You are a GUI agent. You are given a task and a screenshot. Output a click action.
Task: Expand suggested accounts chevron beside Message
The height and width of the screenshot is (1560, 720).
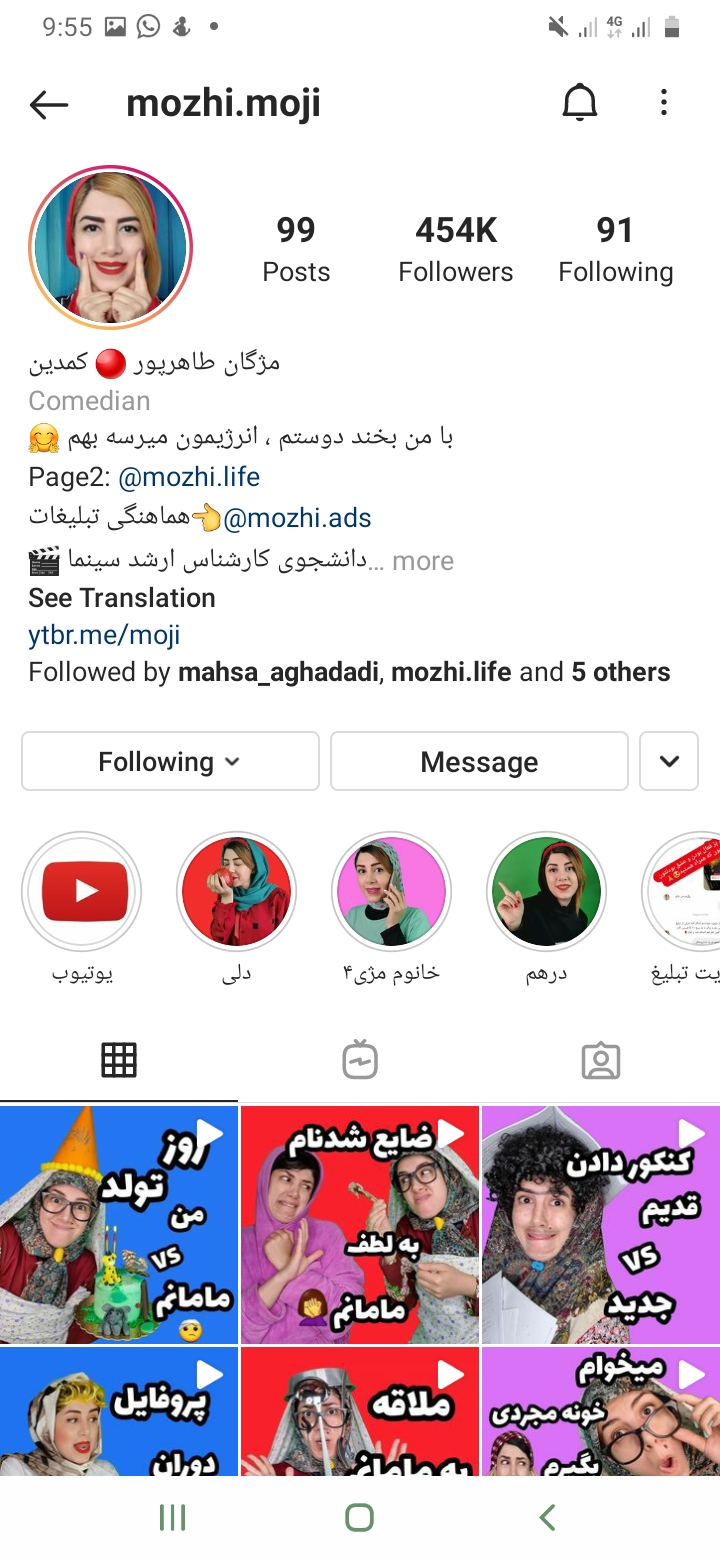click(x=669, y=762)
